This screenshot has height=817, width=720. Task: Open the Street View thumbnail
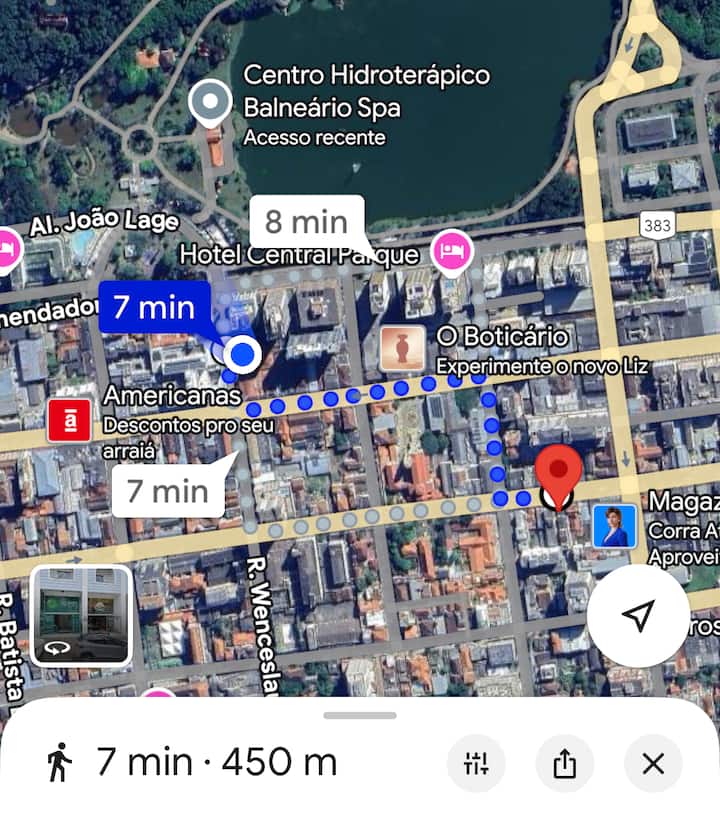pyautogui.click(x=82, y=616)
